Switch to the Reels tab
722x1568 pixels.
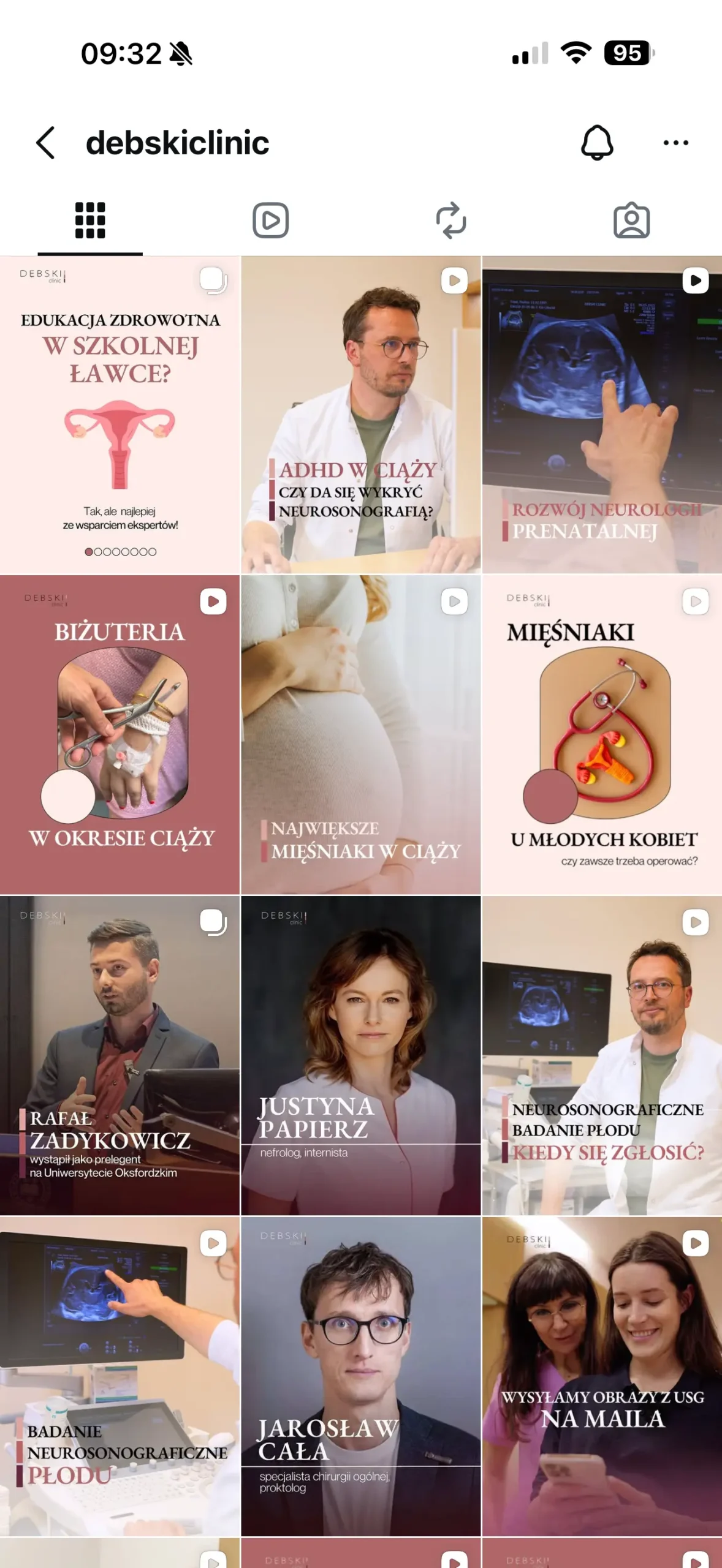tap(270, 221)
